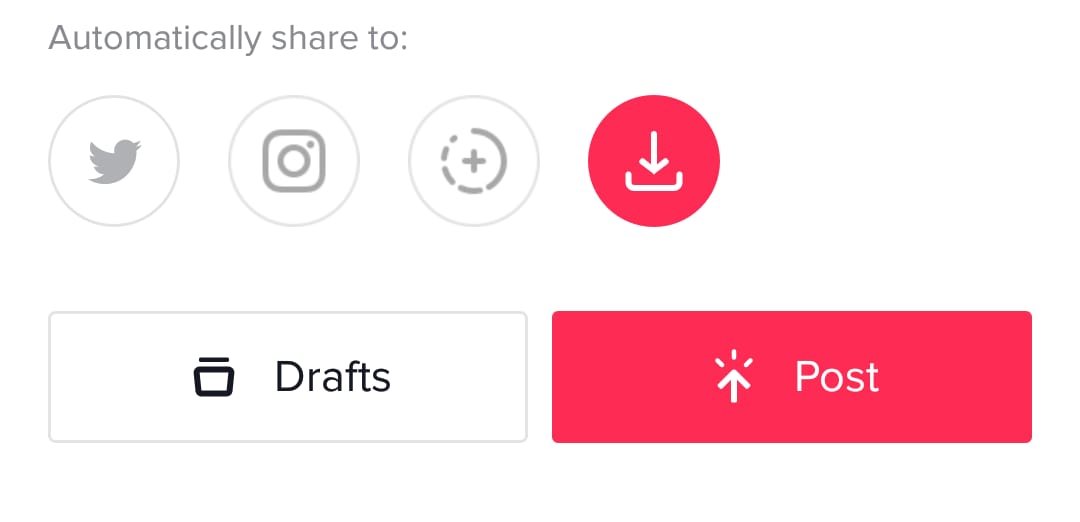Enable automatic sharing to Twitter

(114, 161)
